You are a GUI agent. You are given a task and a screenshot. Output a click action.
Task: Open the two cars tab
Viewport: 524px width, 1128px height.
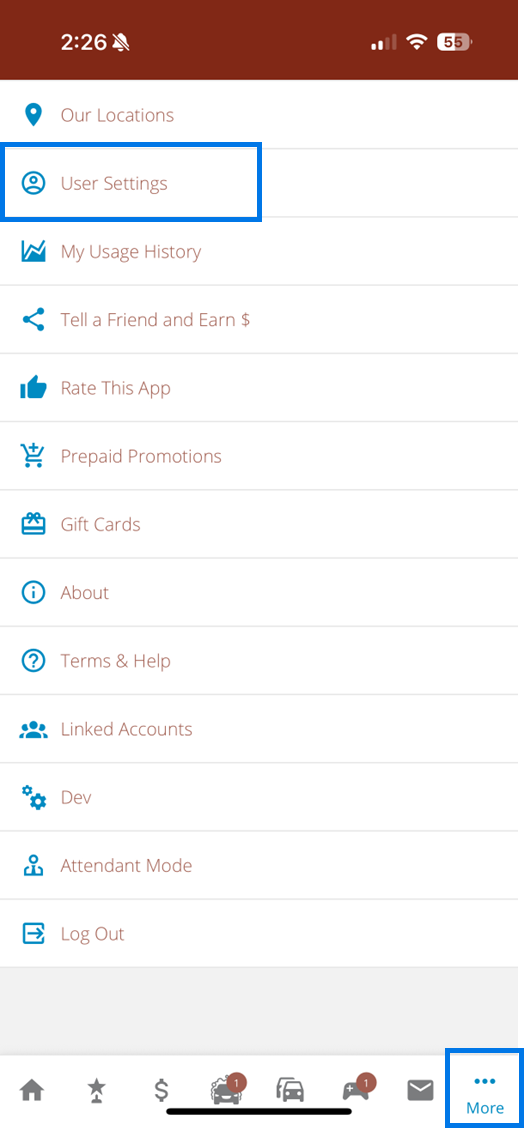point(290,1091)
